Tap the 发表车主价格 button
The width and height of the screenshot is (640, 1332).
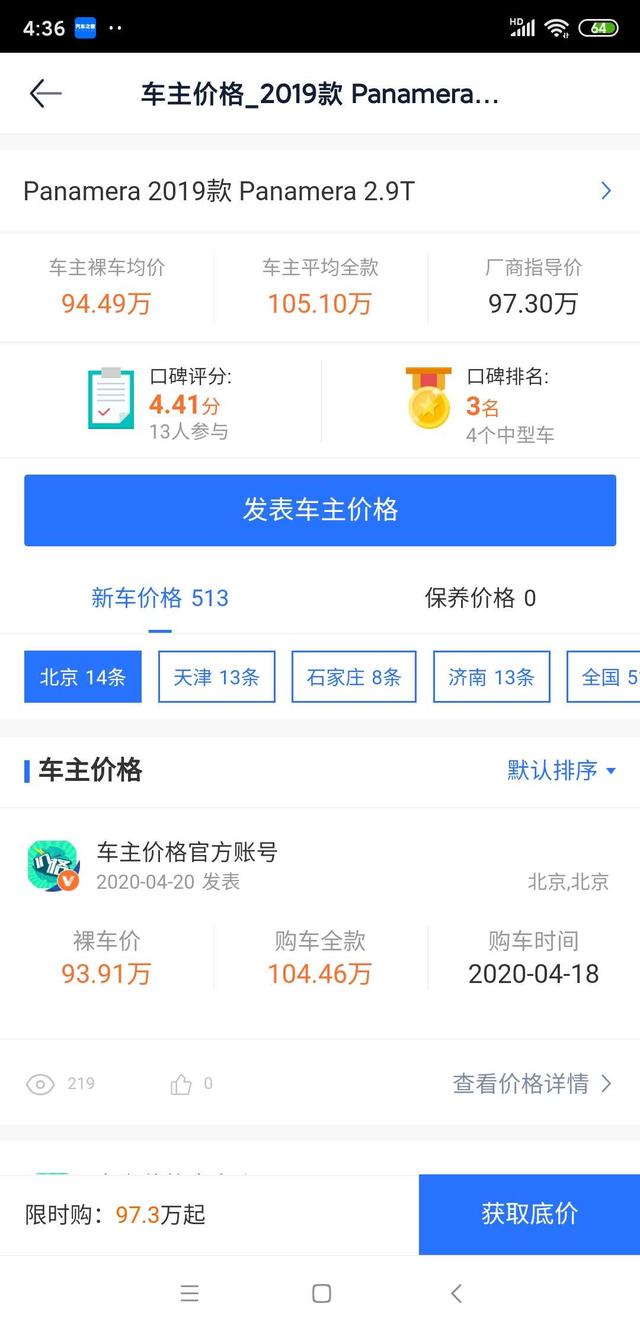point(320,510)
